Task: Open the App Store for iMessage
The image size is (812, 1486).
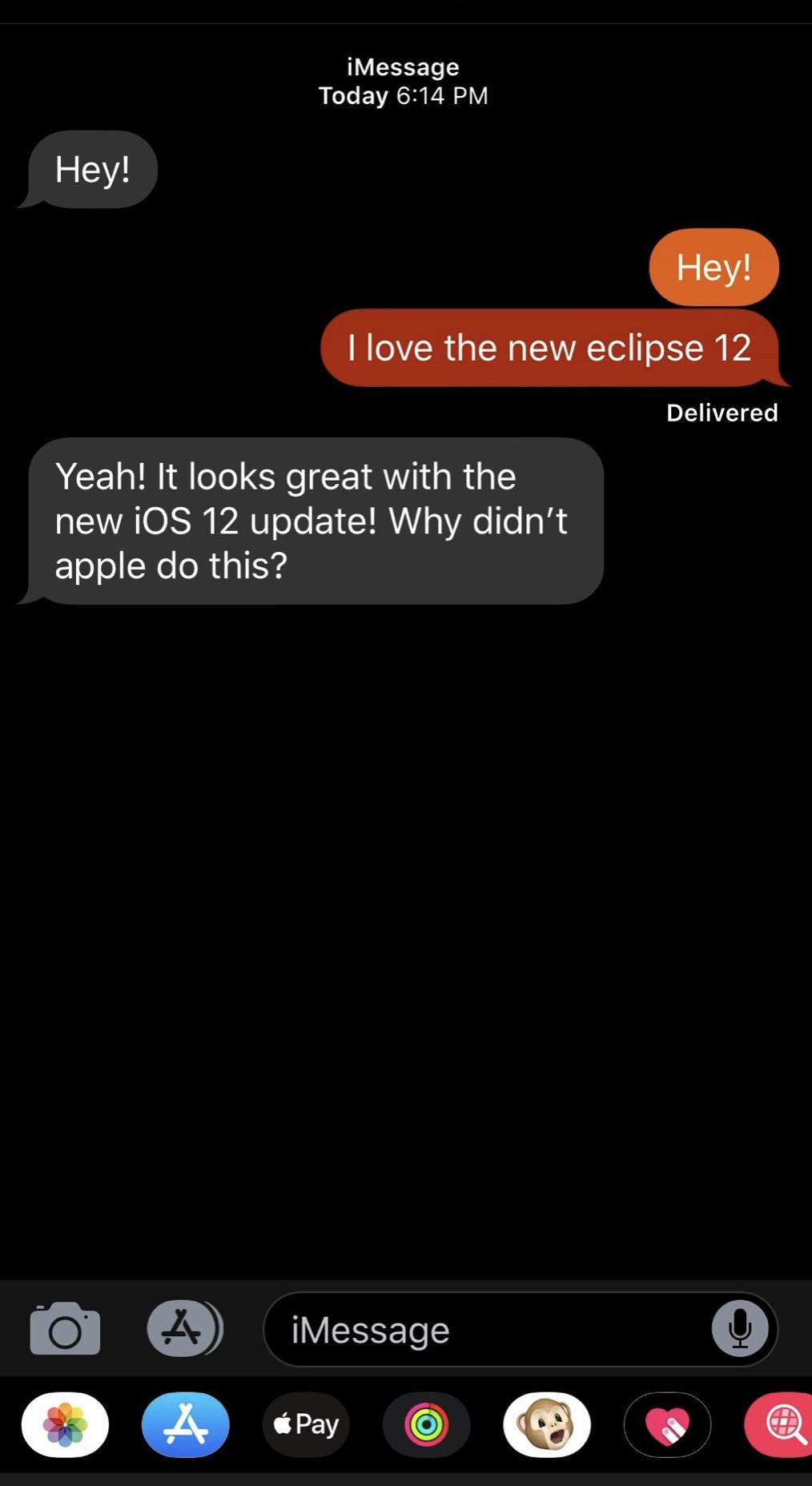Action: (x=186, y=1424)
